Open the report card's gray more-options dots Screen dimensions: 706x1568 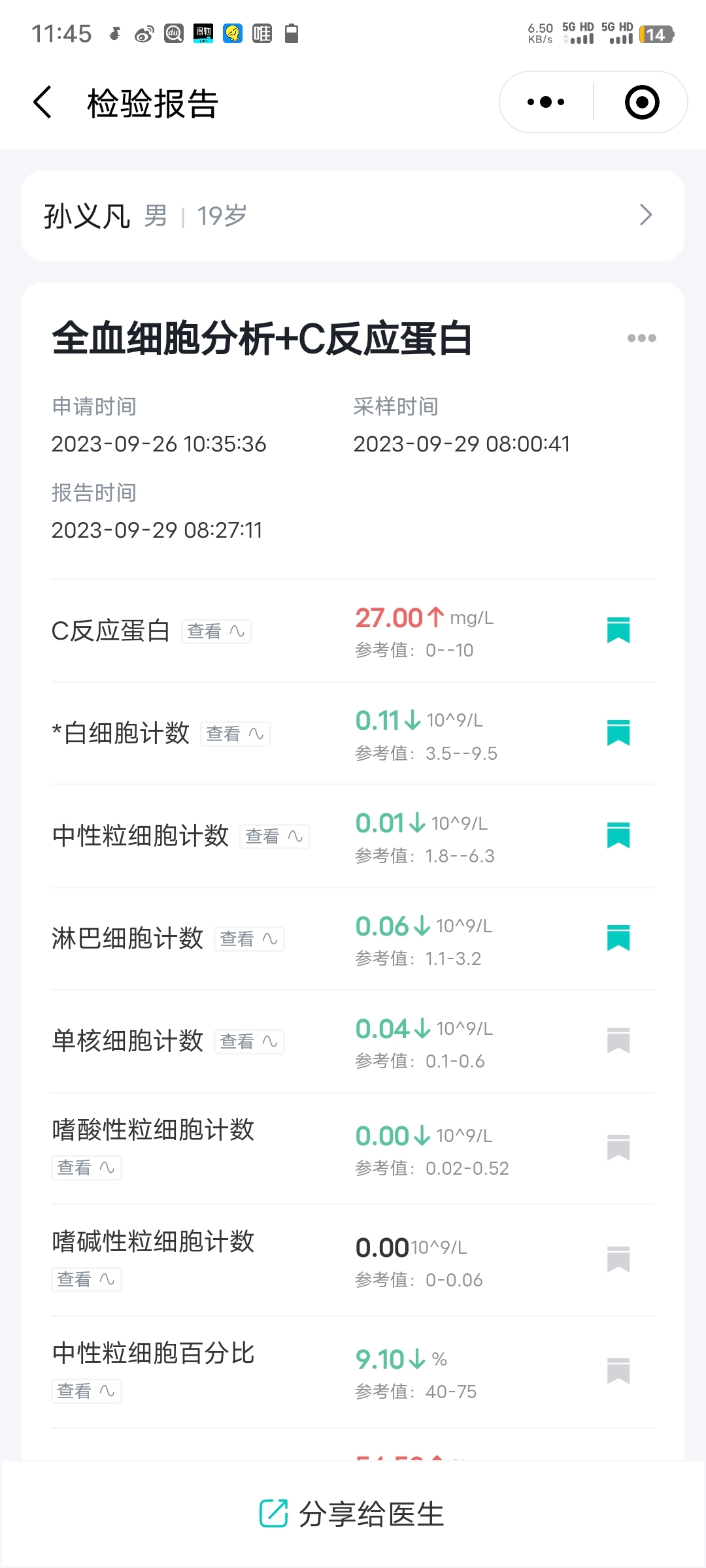click(641, 338)
